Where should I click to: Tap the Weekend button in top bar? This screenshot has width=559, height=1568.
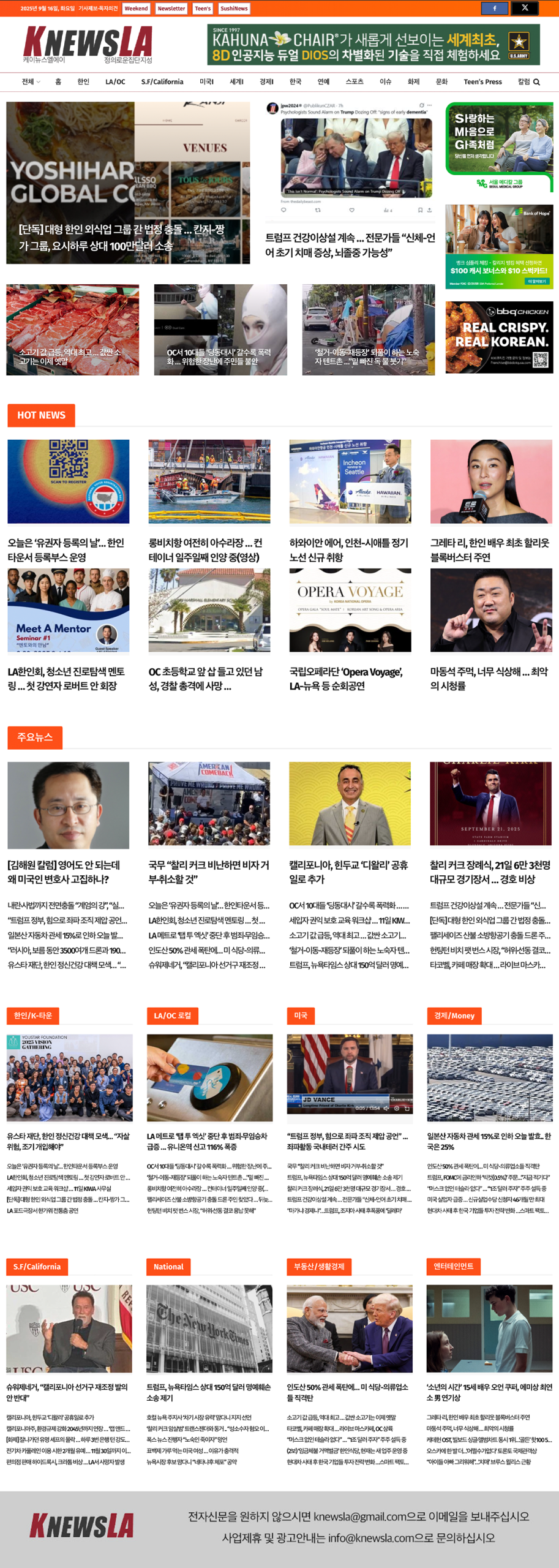pos(136,9)
